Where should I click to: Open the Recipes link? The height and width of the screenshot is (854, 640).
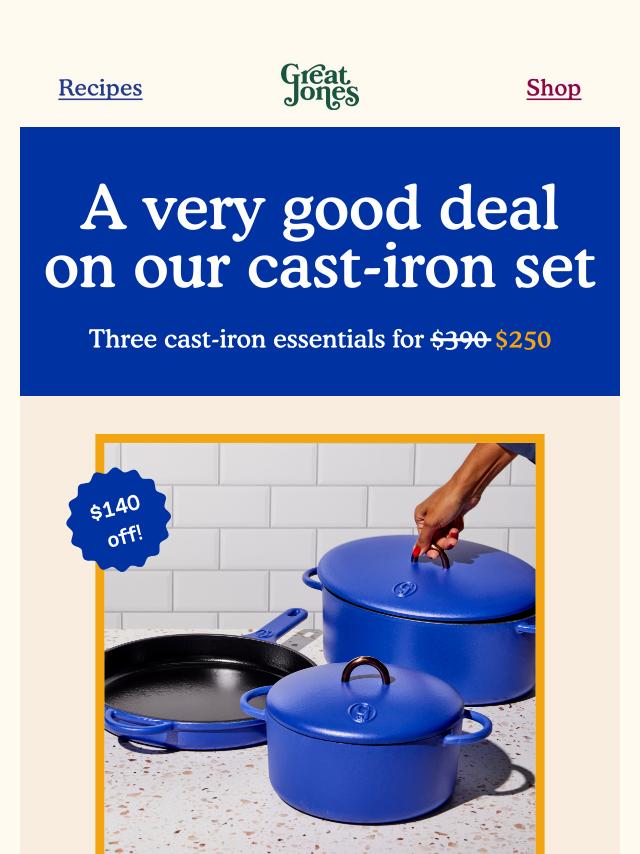click(100, 88)
